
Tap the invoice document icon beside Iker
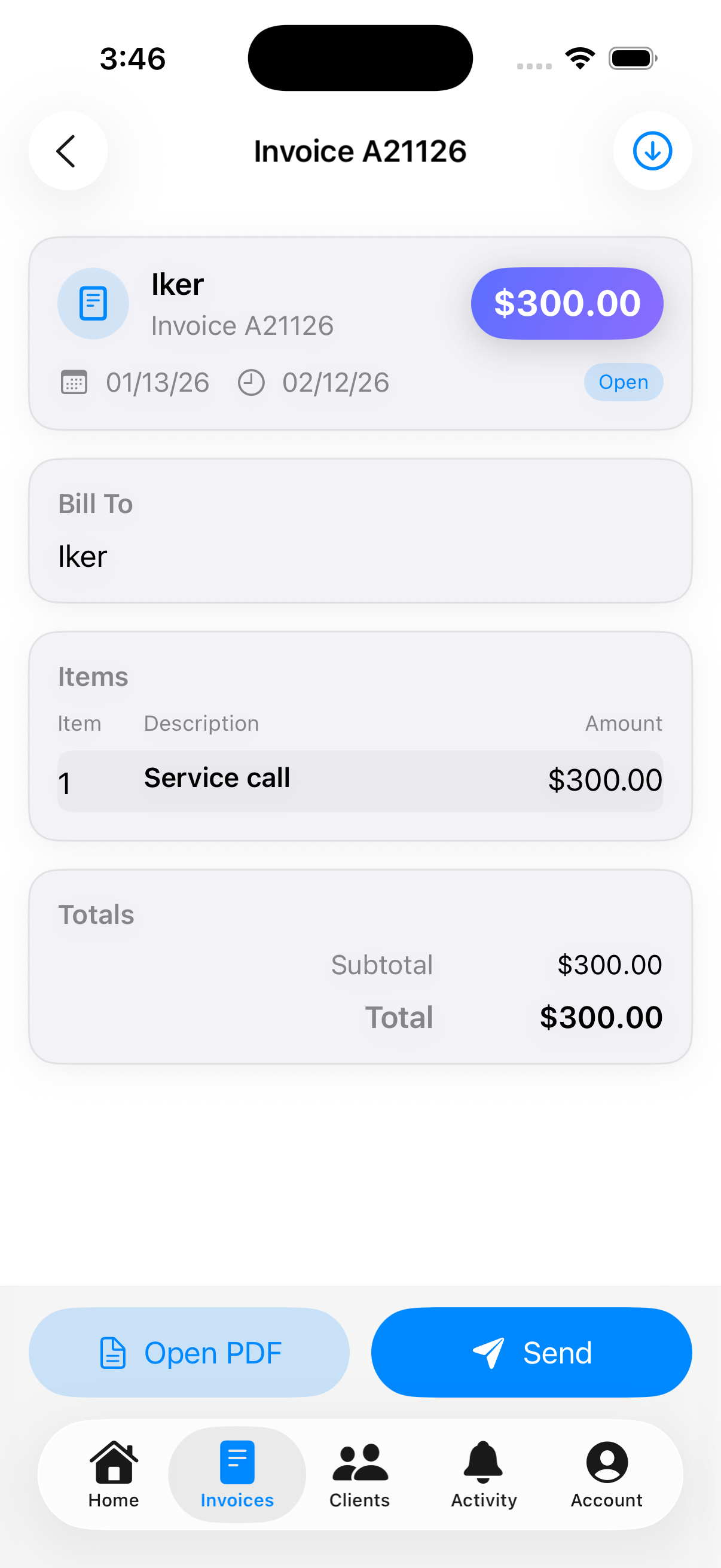93,303
